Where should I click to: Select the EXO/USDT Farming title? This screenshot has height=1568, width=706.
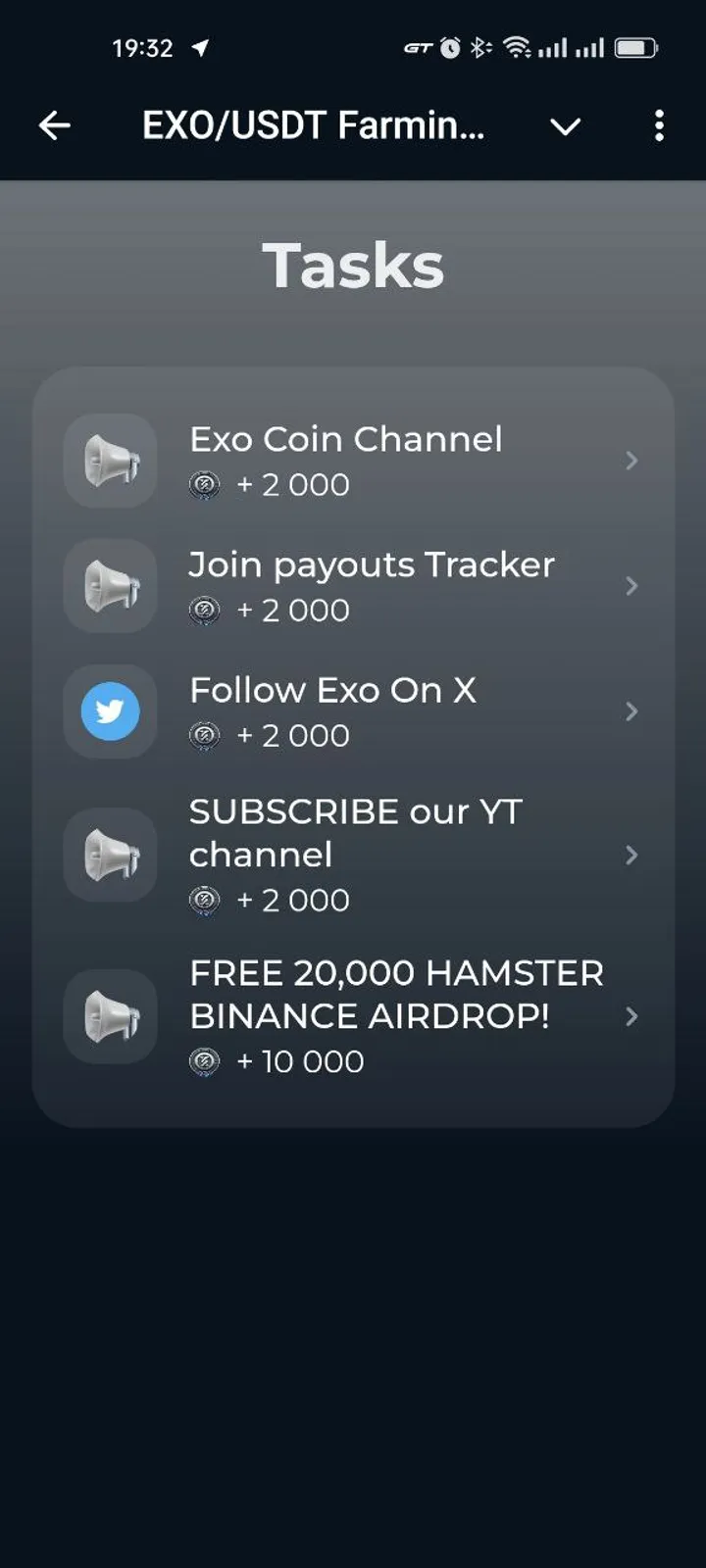(314, 126)
